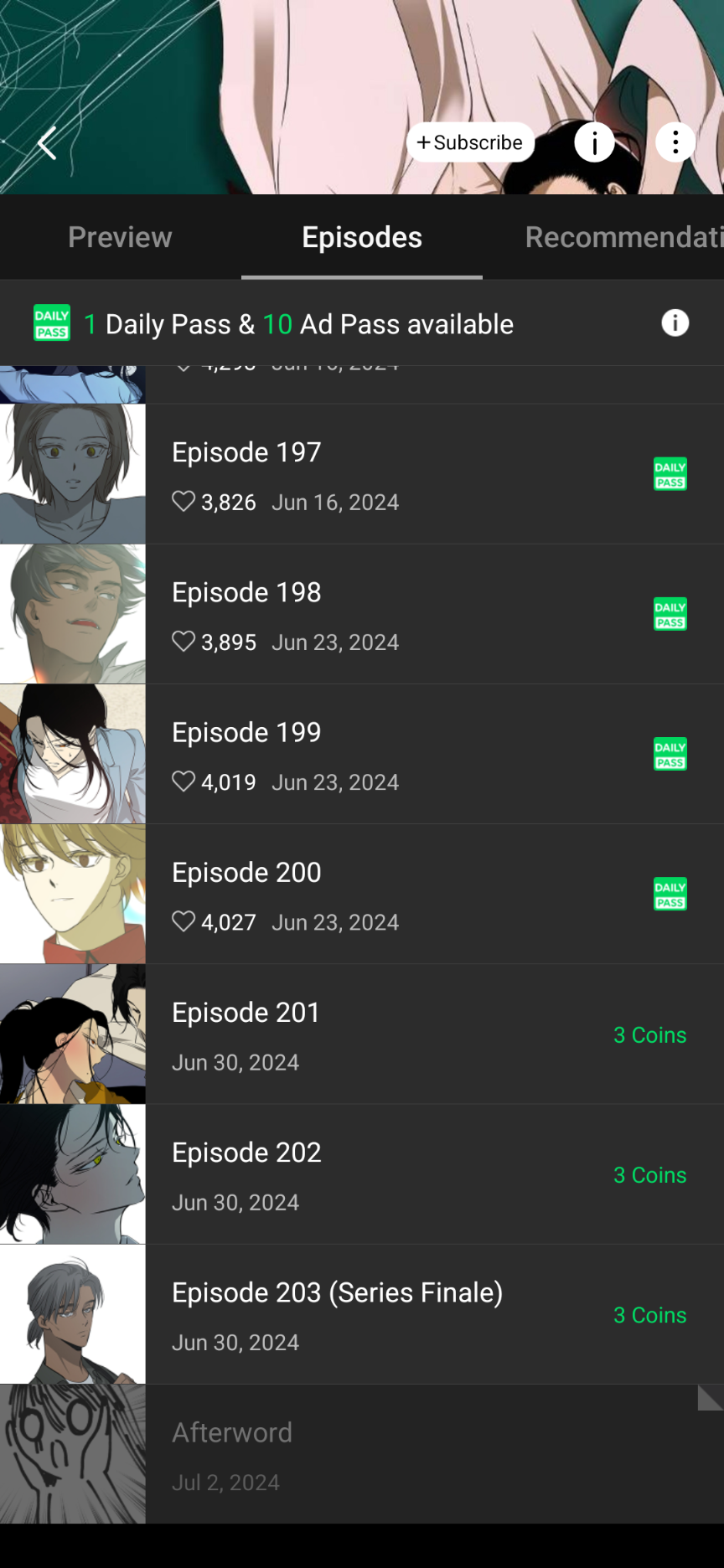This screenshot has width=724, height=1568.
Task: Open Episode 199
Action: (362, 755)
